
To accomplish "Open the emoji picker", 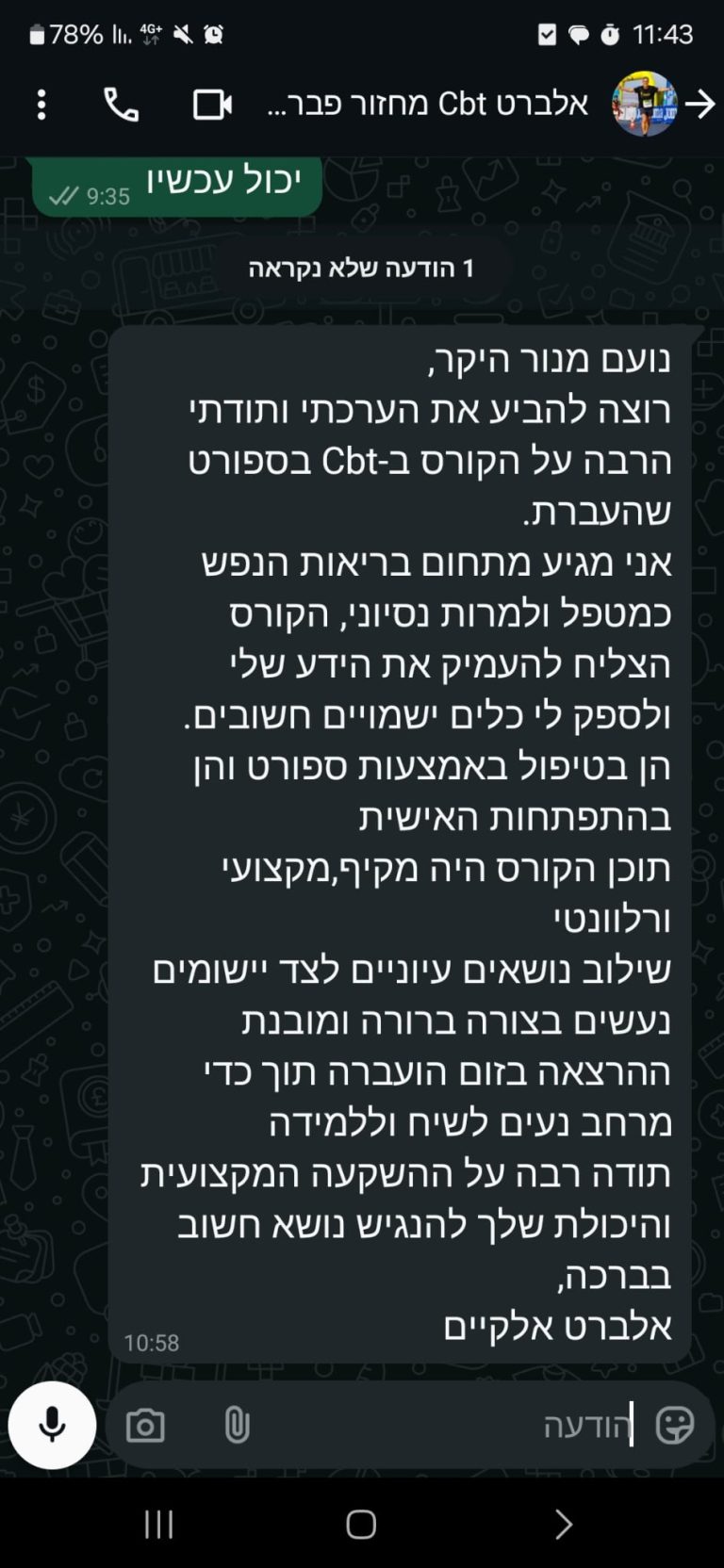I will pos(675,1425).
